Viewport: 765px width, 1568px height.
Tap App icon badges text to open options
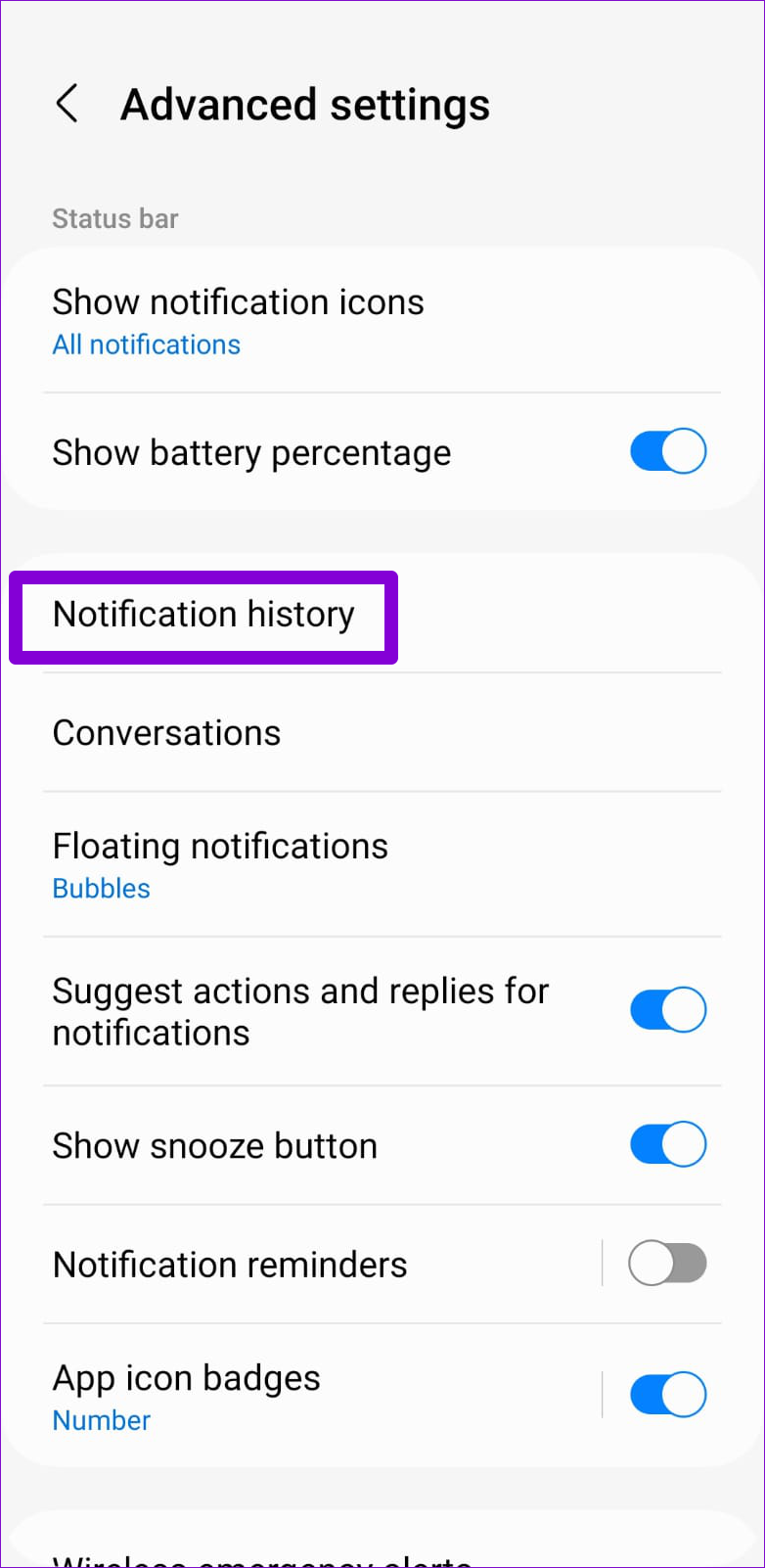pos(186,1377)
